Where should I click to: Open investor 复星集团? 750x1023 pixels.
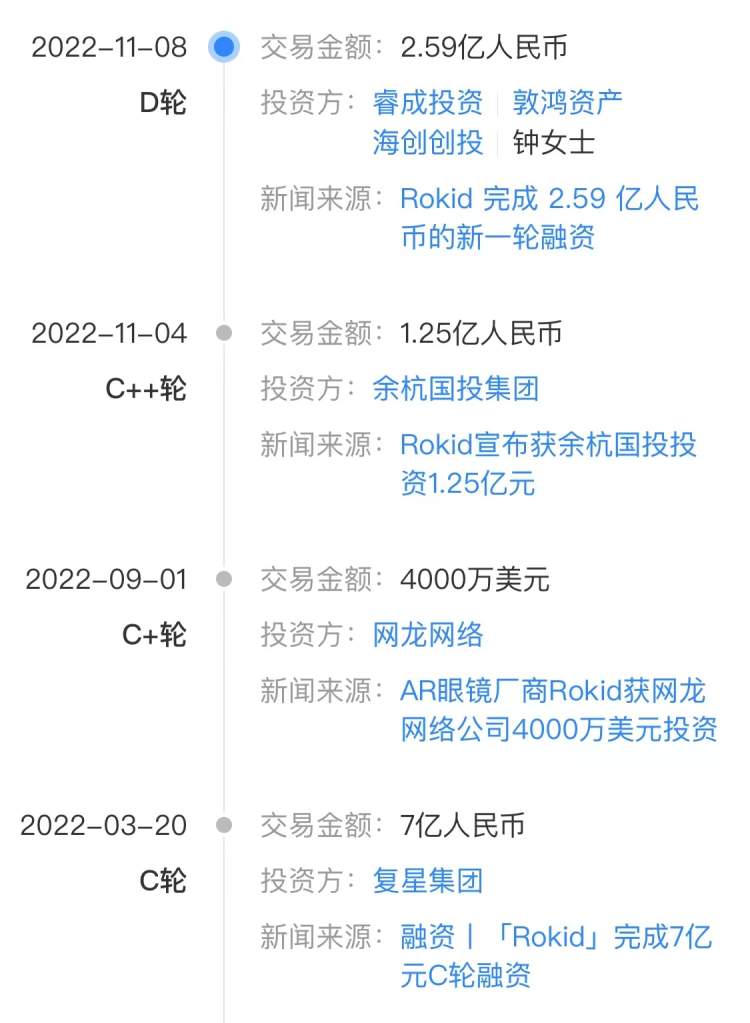point(428,881)
